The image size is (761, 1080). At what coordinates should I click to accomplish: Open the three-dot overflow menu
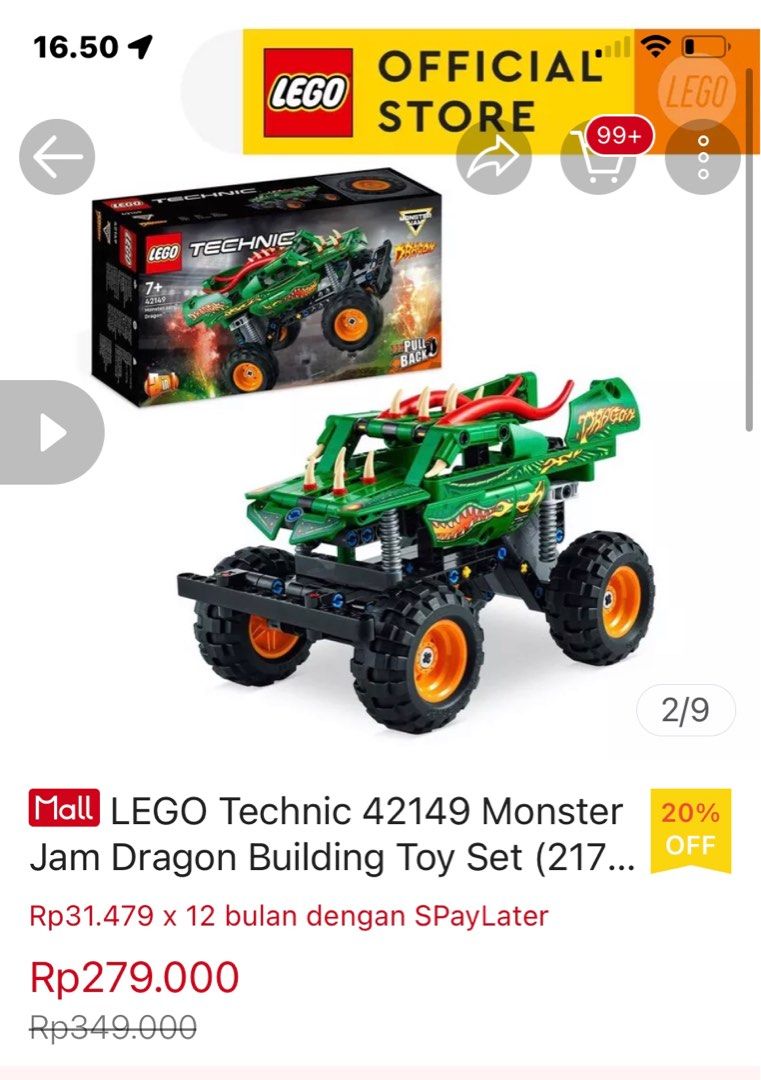(x=703, y=158)
